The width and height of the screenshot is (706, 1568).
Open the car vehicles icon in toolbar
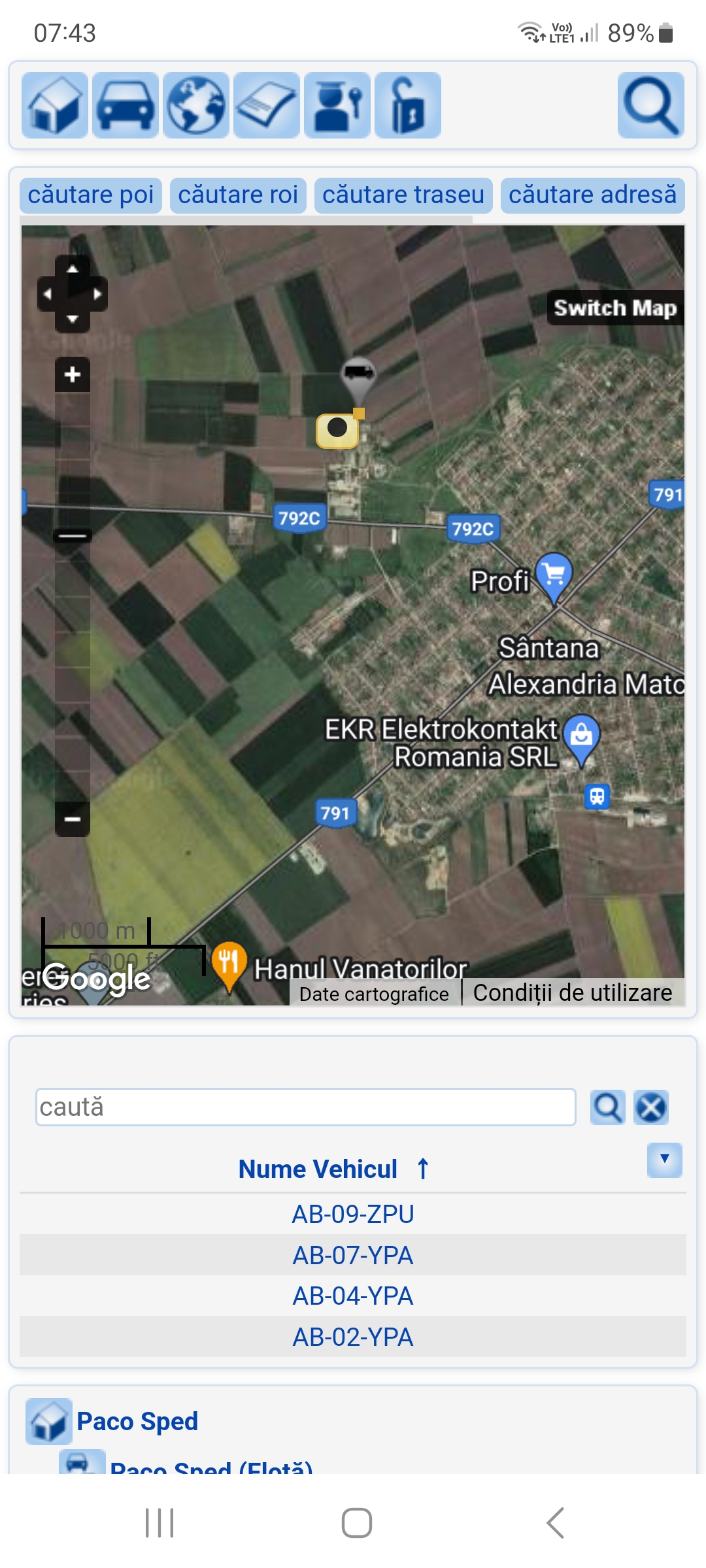[x=126, y=105]
